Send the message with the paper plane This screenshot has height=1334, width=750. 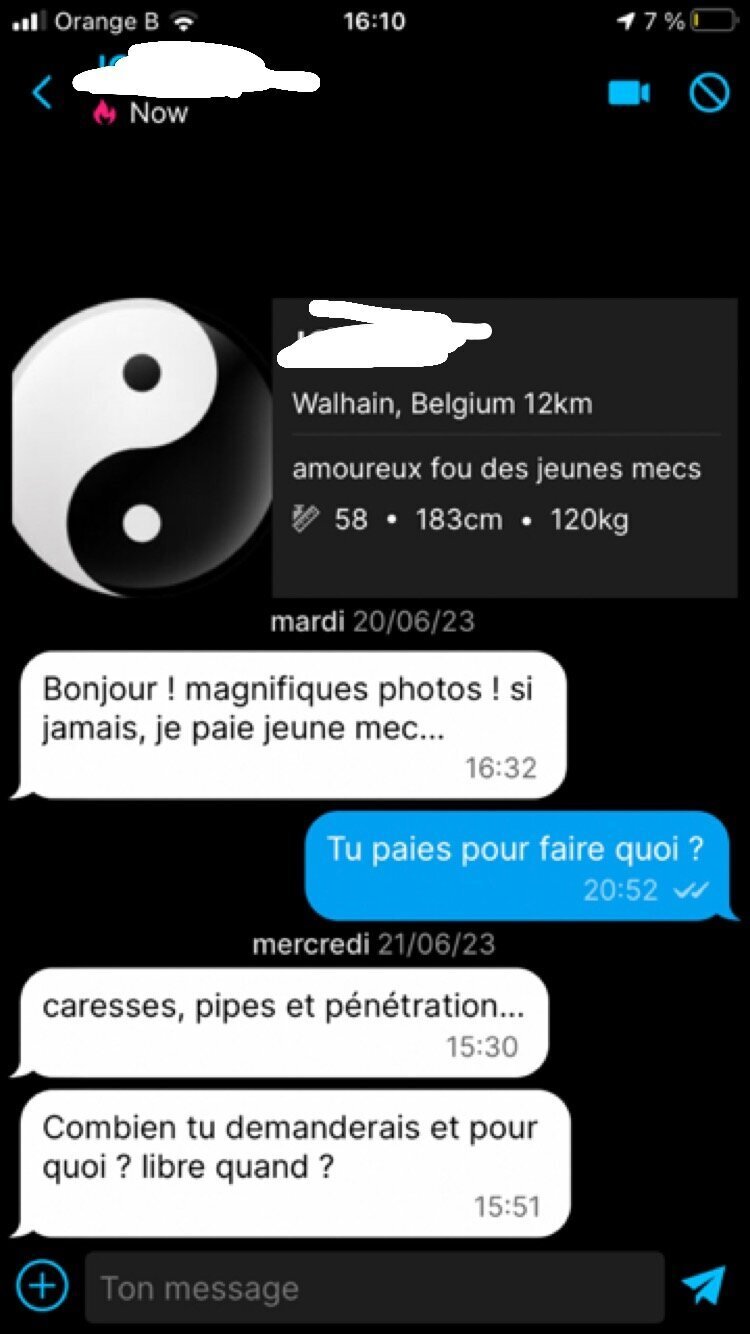point(704,1286)
